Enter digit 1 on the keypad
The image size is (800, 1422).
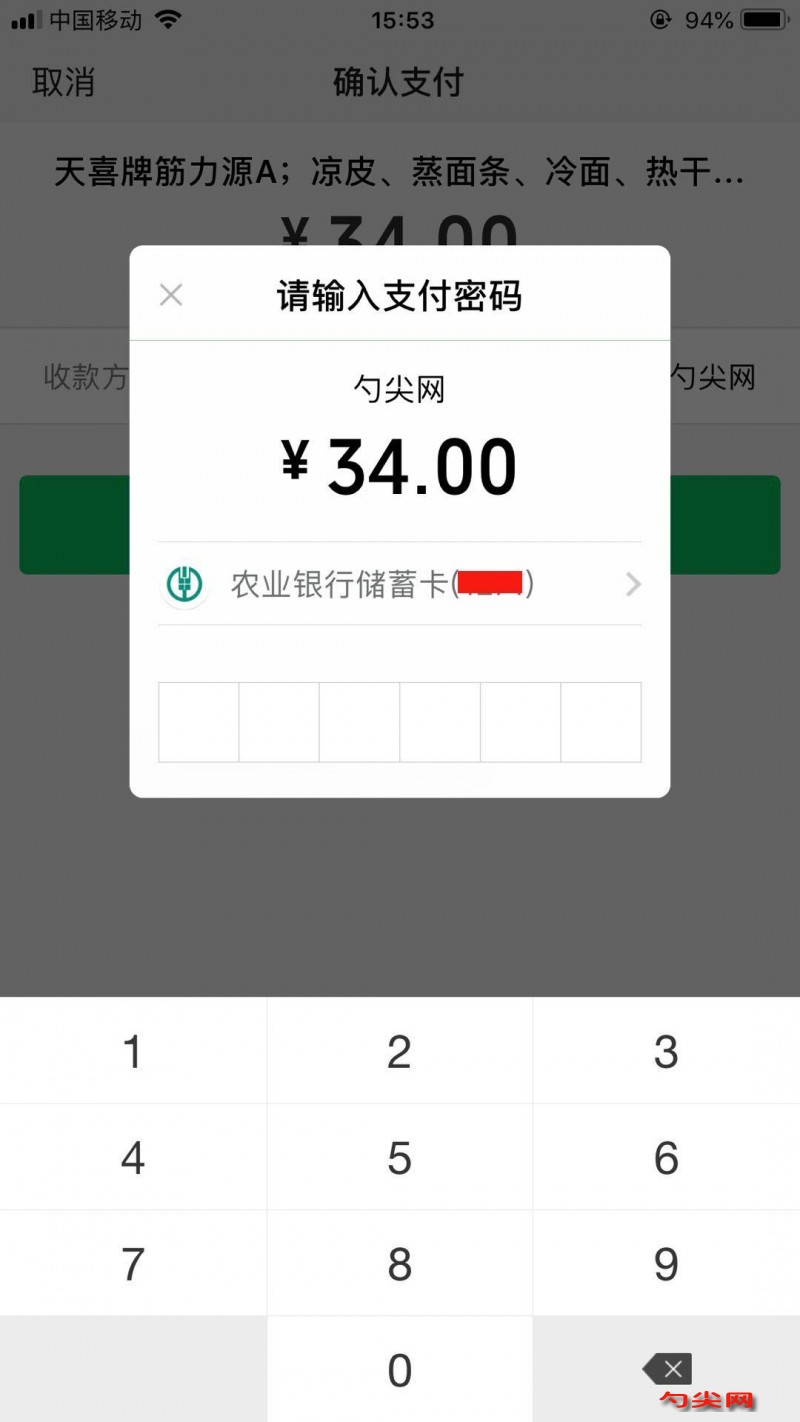click(133, 1052)
